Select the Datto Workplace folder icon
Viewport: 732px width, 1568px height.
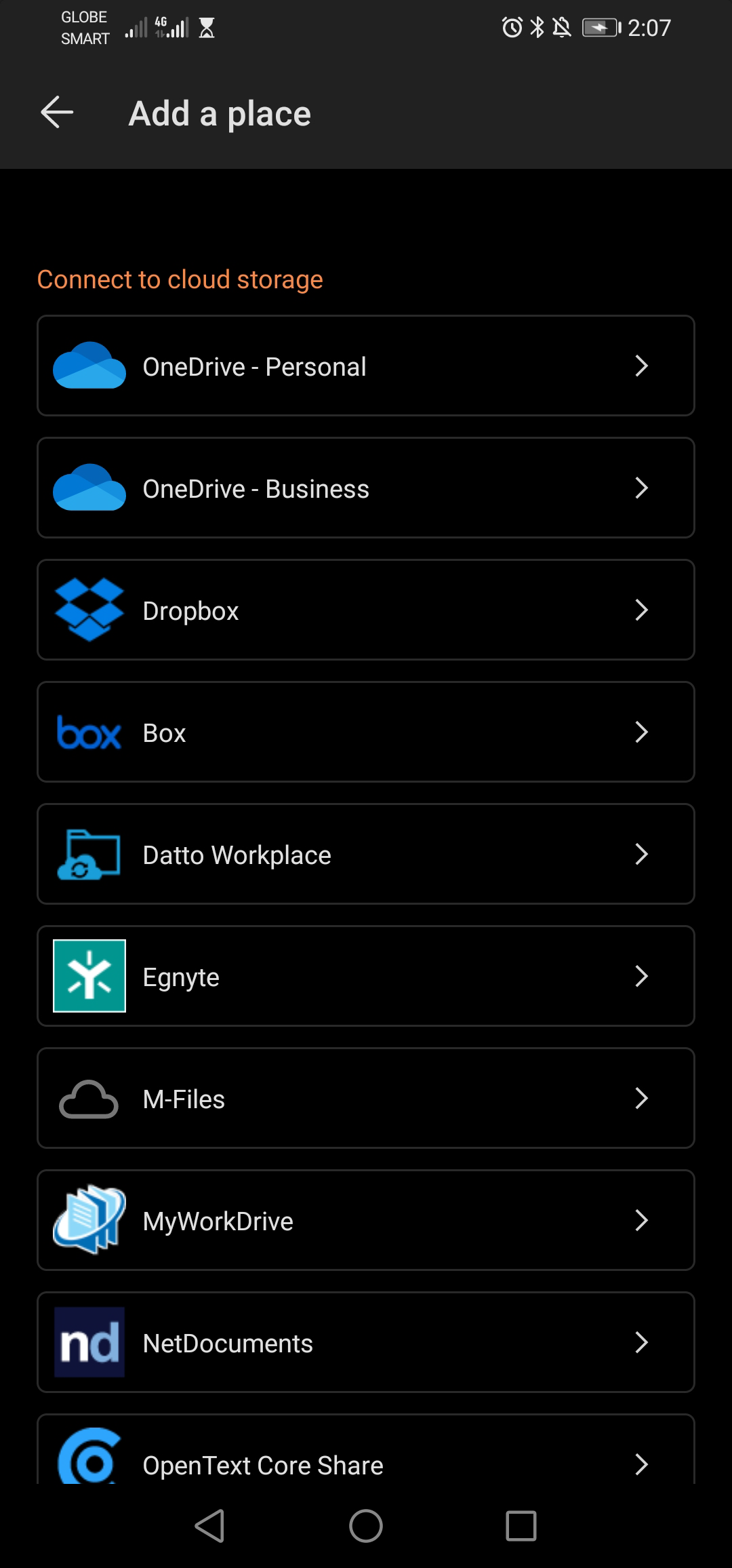tap(89, 854)
